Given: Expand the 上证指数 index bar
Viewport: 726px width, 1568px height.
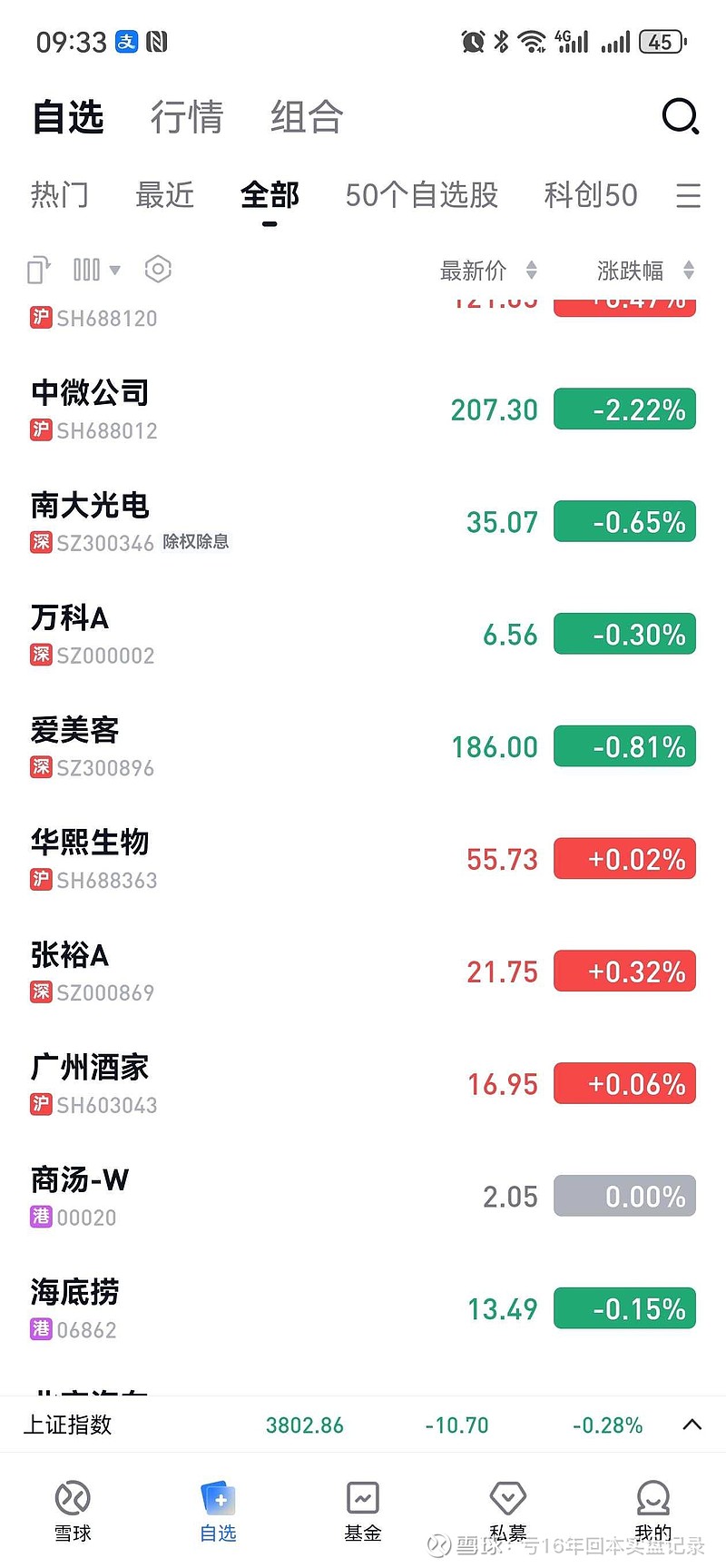Looking at the screenshot, I should [692, 1425].
